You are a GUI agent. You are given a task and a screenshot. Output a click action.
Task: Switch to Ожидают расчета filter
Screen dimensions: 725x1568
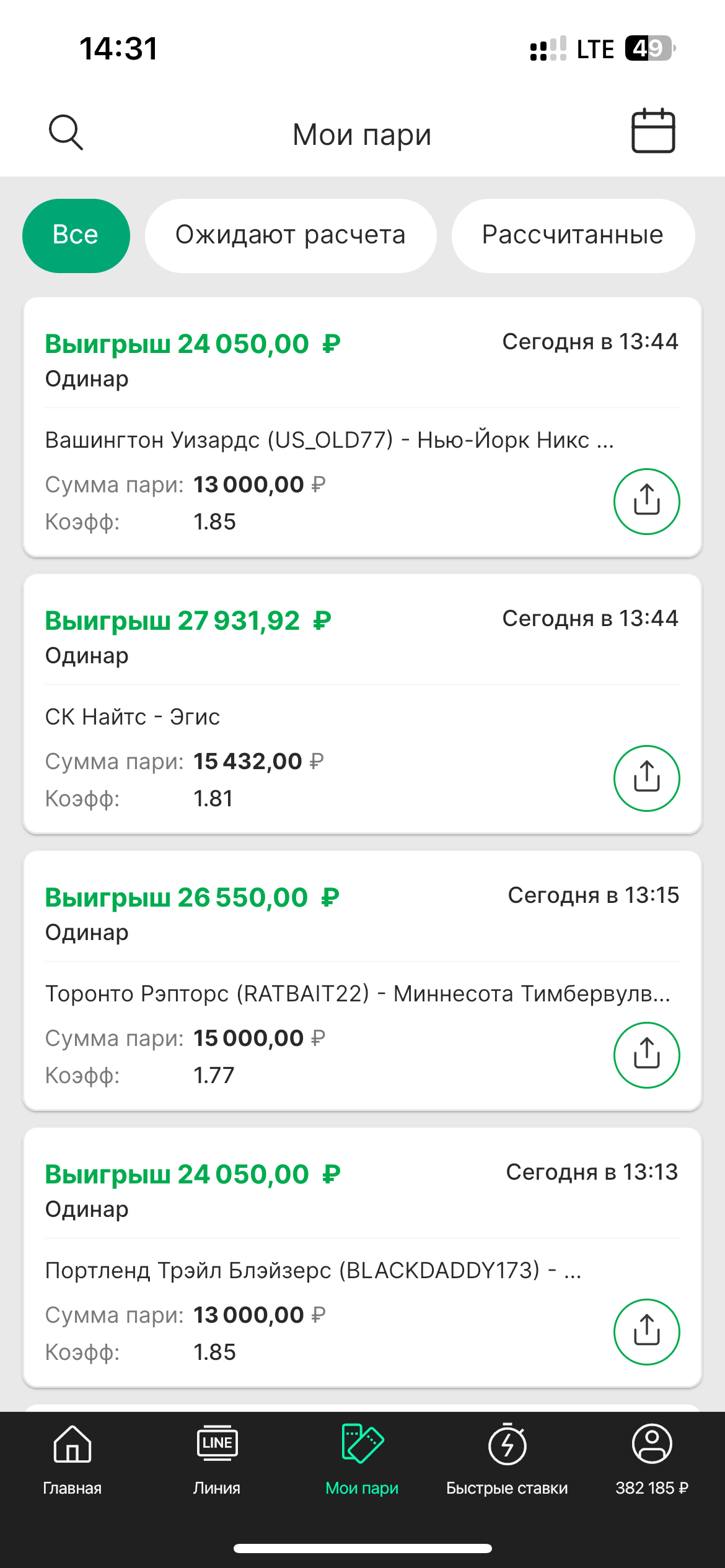tap(290, 235)
